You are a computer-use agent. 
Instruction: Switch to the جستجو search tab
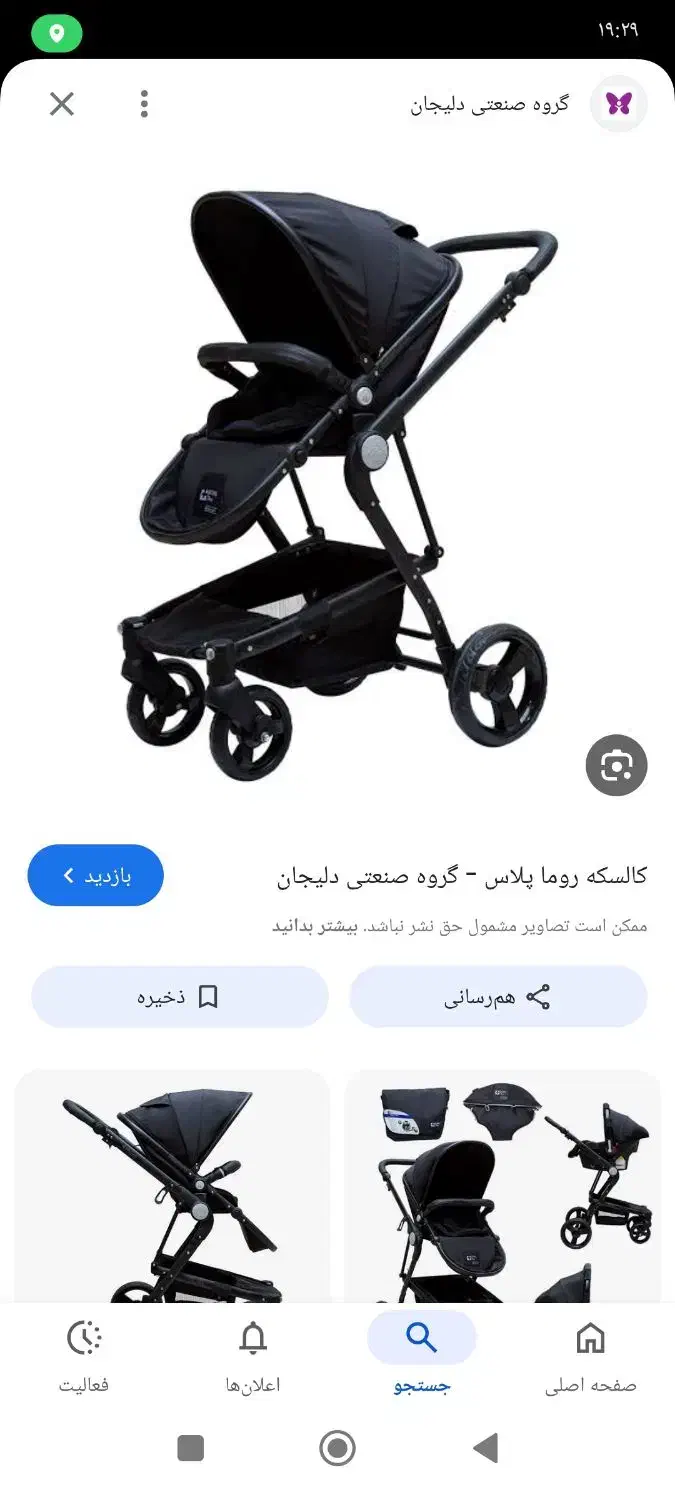click(x=421, y=1355)
